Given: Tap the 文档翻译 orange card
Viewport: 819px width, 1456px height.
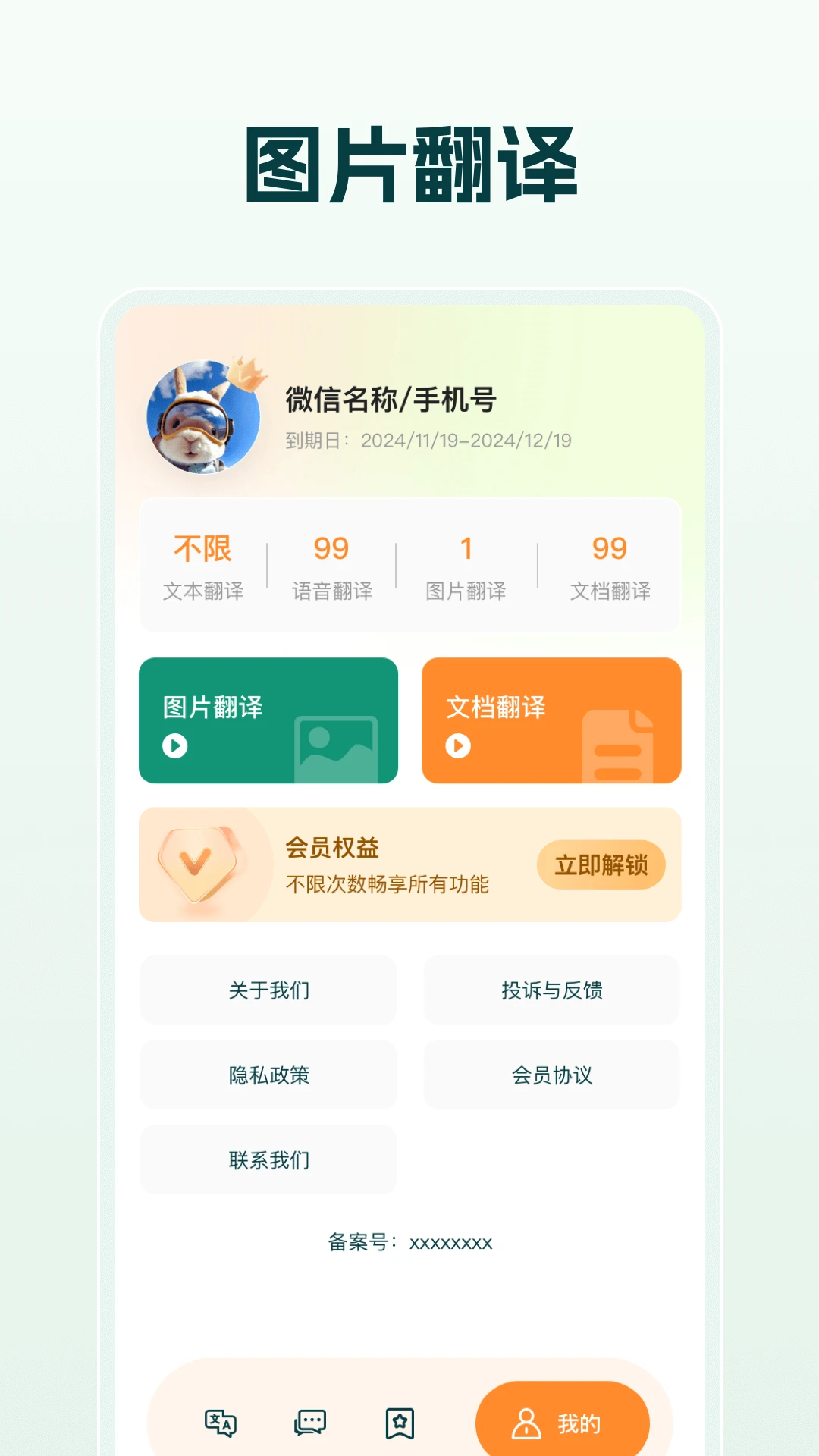Looking at the screenshot, I should click(551, 719).
